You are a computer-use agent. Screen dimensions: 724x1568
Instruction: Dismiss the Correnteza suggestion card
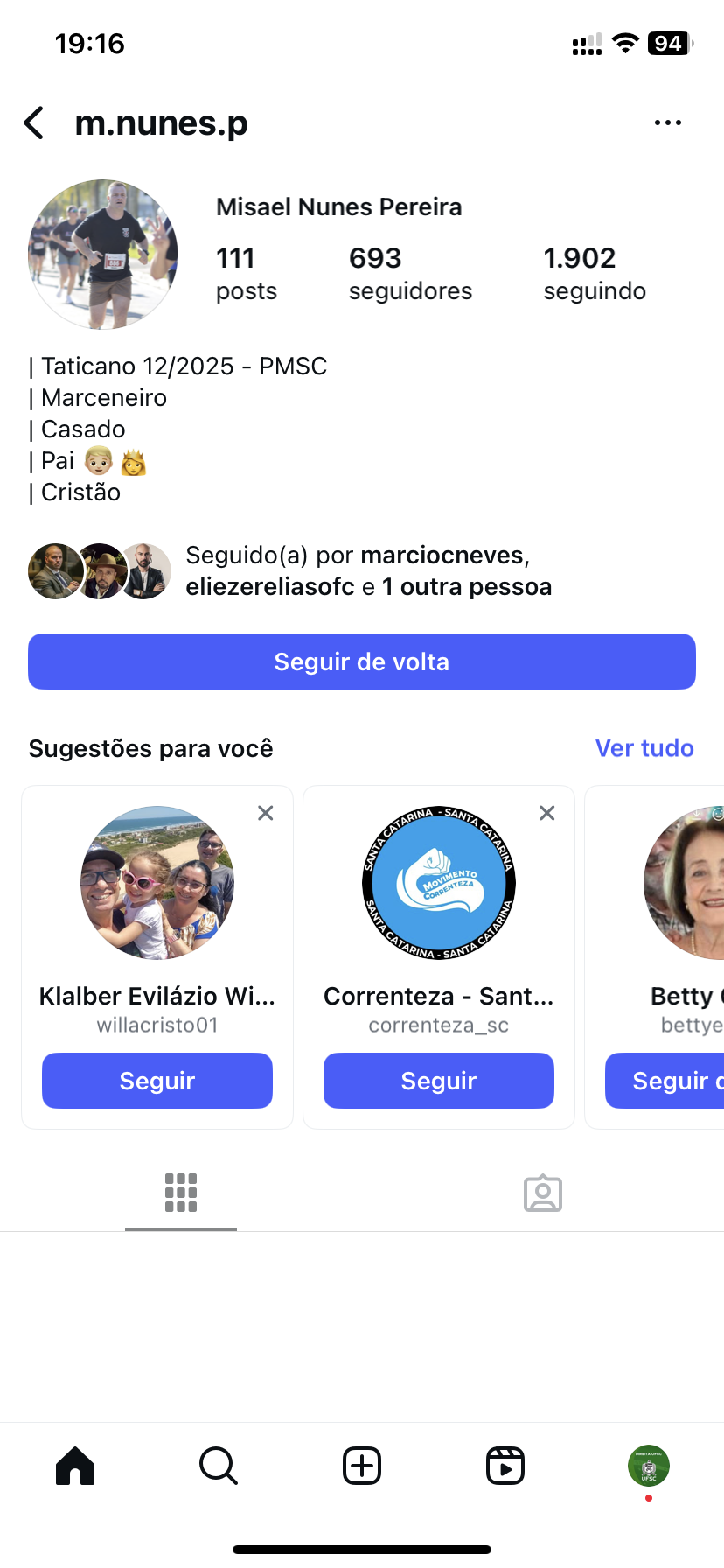(x=547, y=813)
